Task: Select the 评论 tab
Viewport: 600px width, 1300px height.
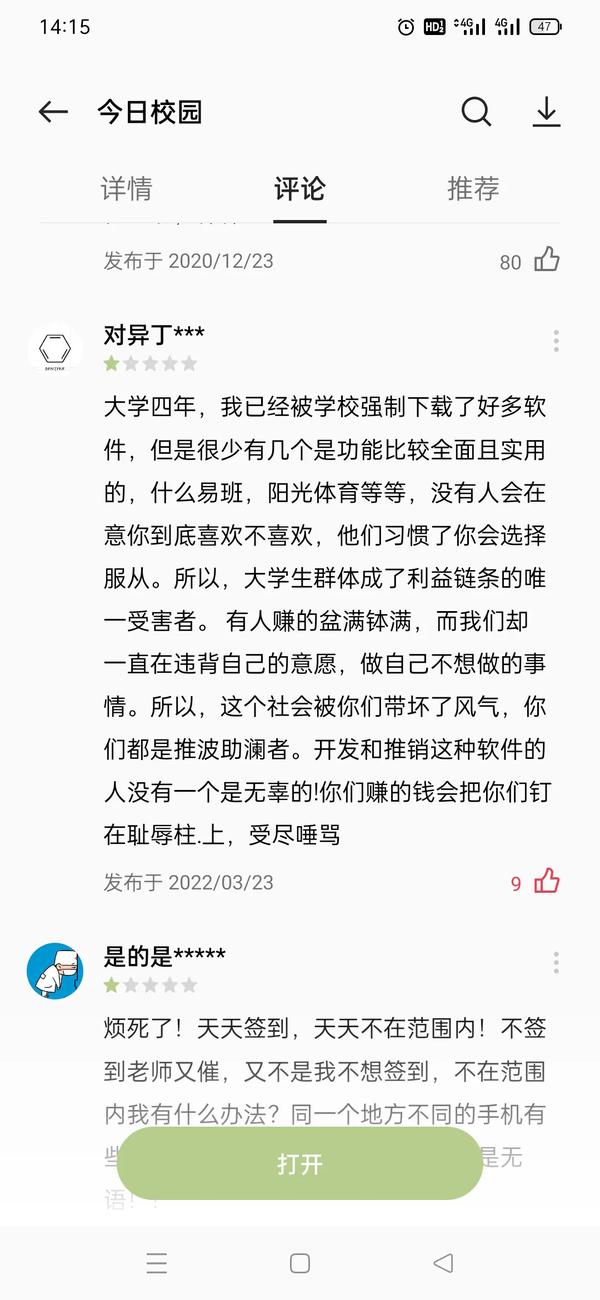Action: tap(300, 189)
